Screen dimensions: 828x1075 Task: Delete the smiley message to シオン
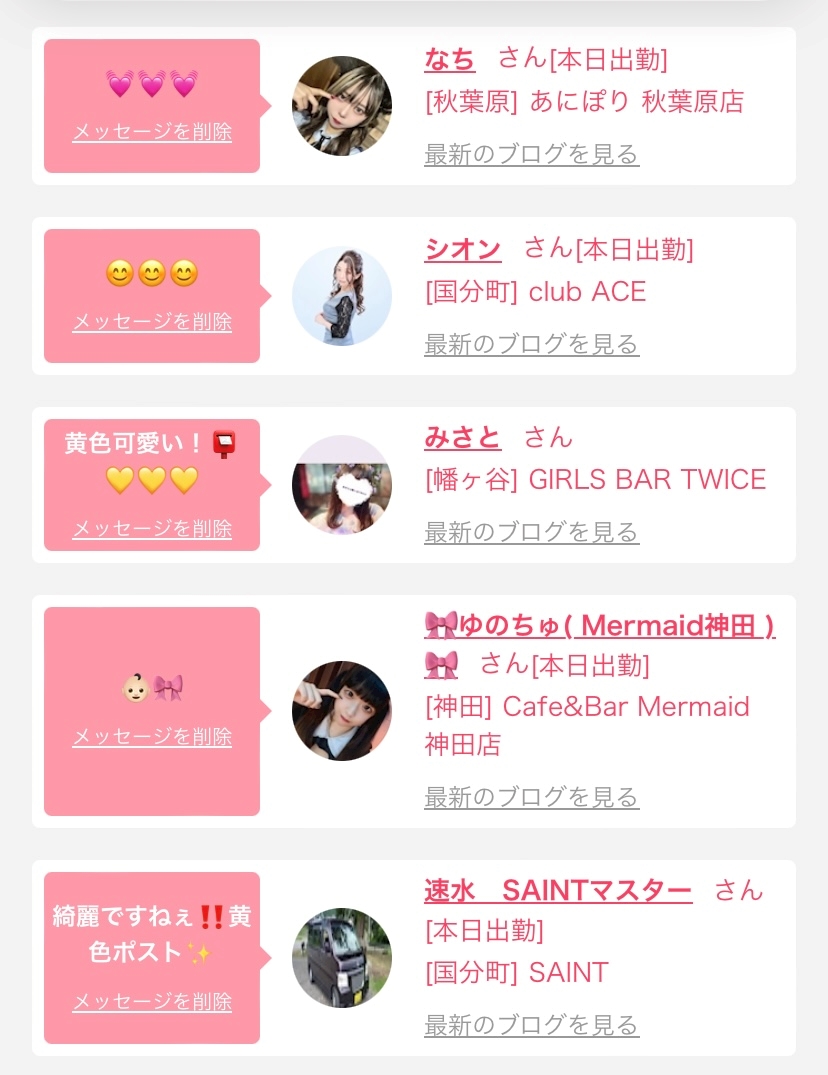[x=152, y=322]
